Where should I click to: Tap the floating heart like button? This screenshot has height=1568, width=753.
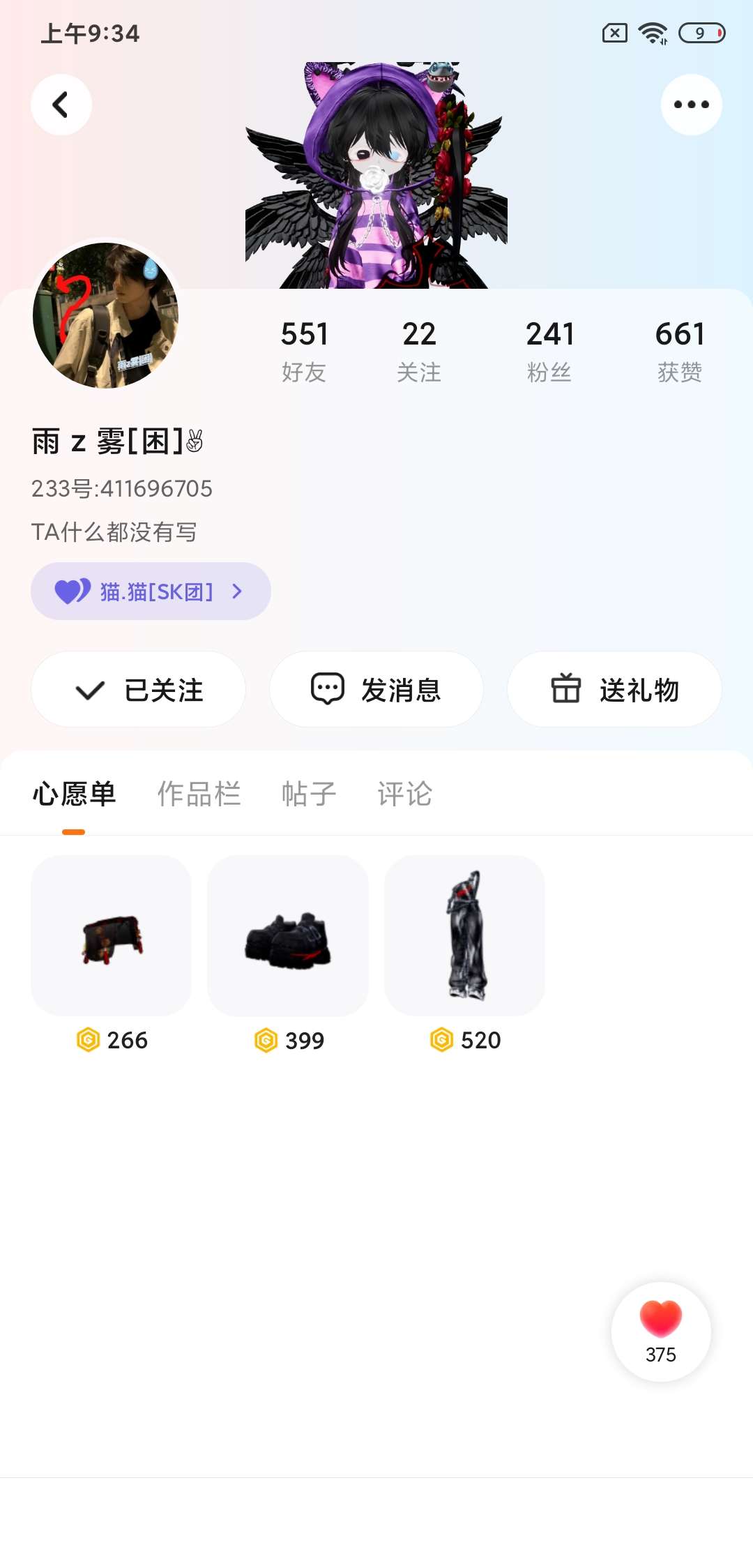[x=661, y=1332]
